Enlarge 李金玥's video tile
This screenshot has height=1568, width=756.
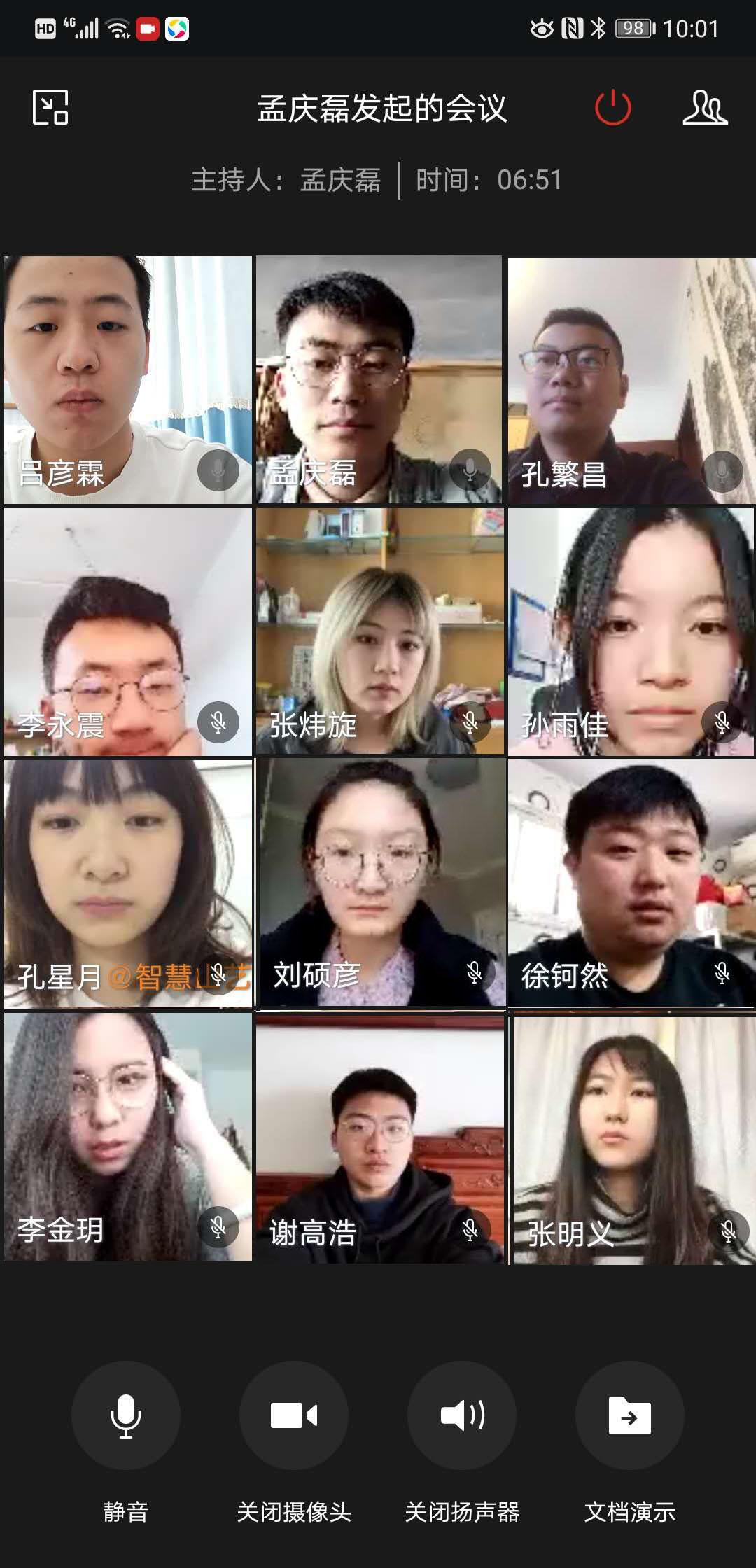pos(127,1137)
